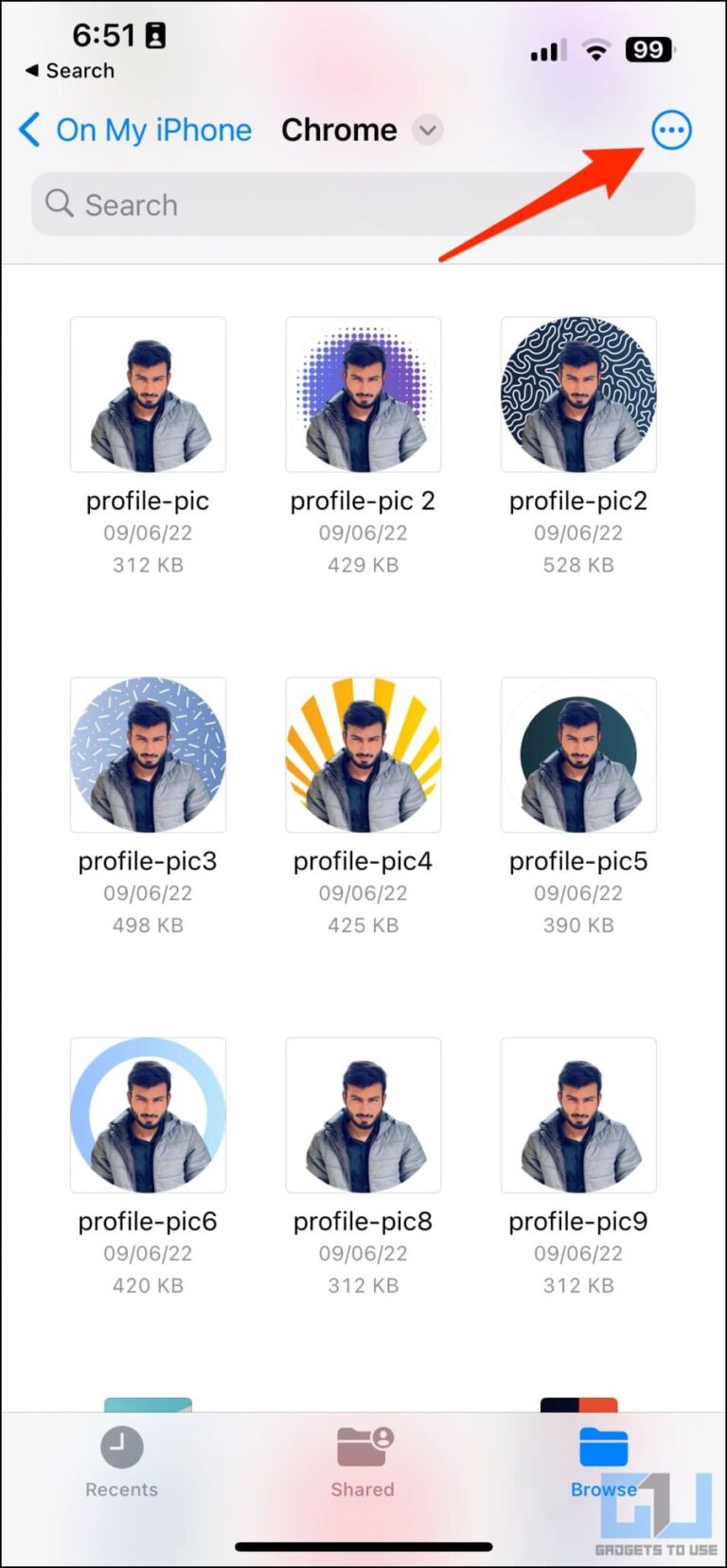
Task: Select the profile-pic5 image
Action: pyautogui.click(x=578, y=755)
